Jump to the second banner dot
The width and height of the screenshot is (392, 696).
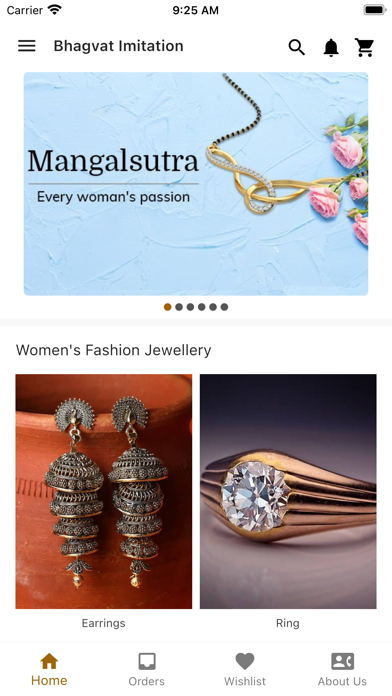pos(179,307)
